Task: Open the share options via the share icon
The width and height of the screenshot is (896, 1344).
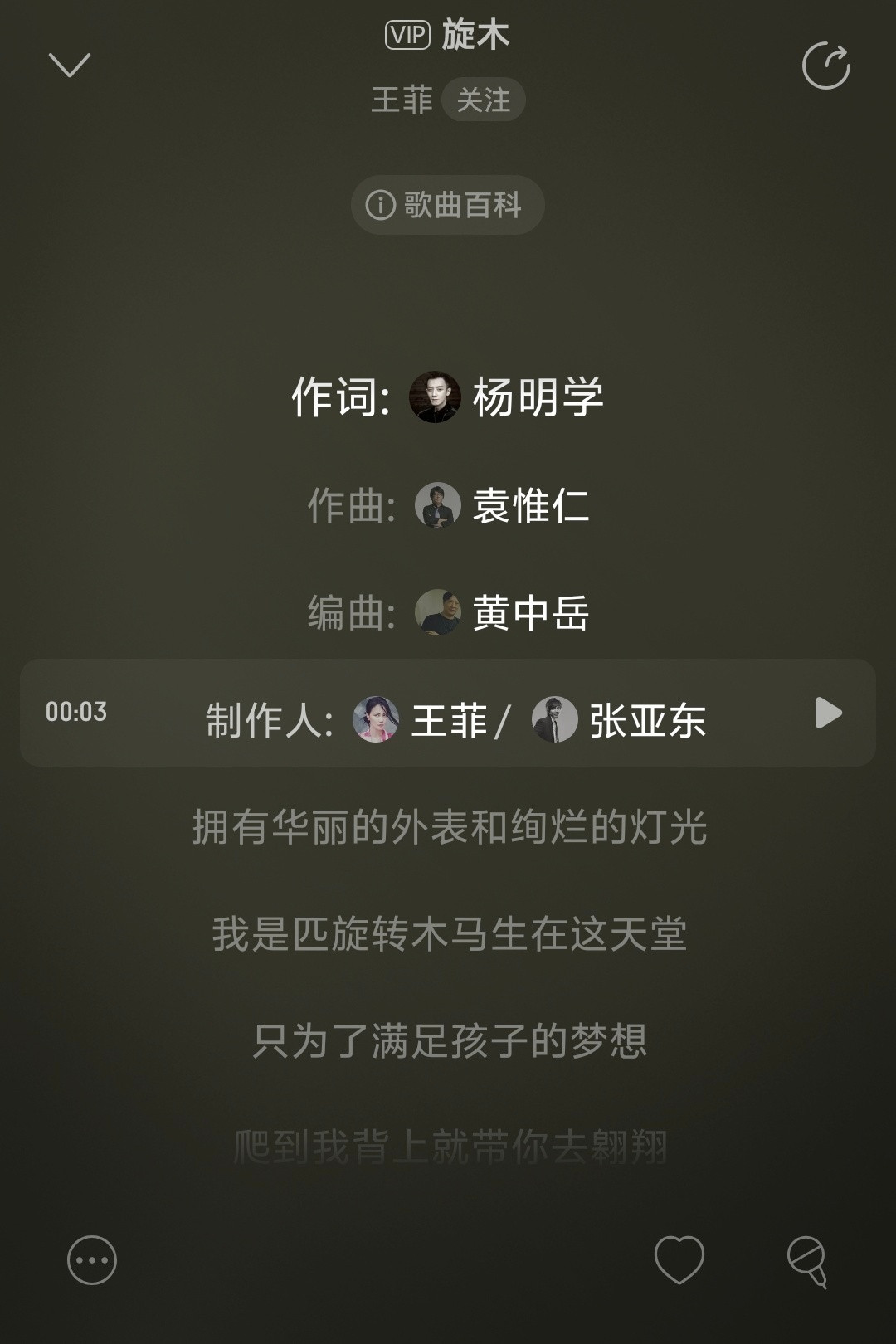Action: (827, 62)
